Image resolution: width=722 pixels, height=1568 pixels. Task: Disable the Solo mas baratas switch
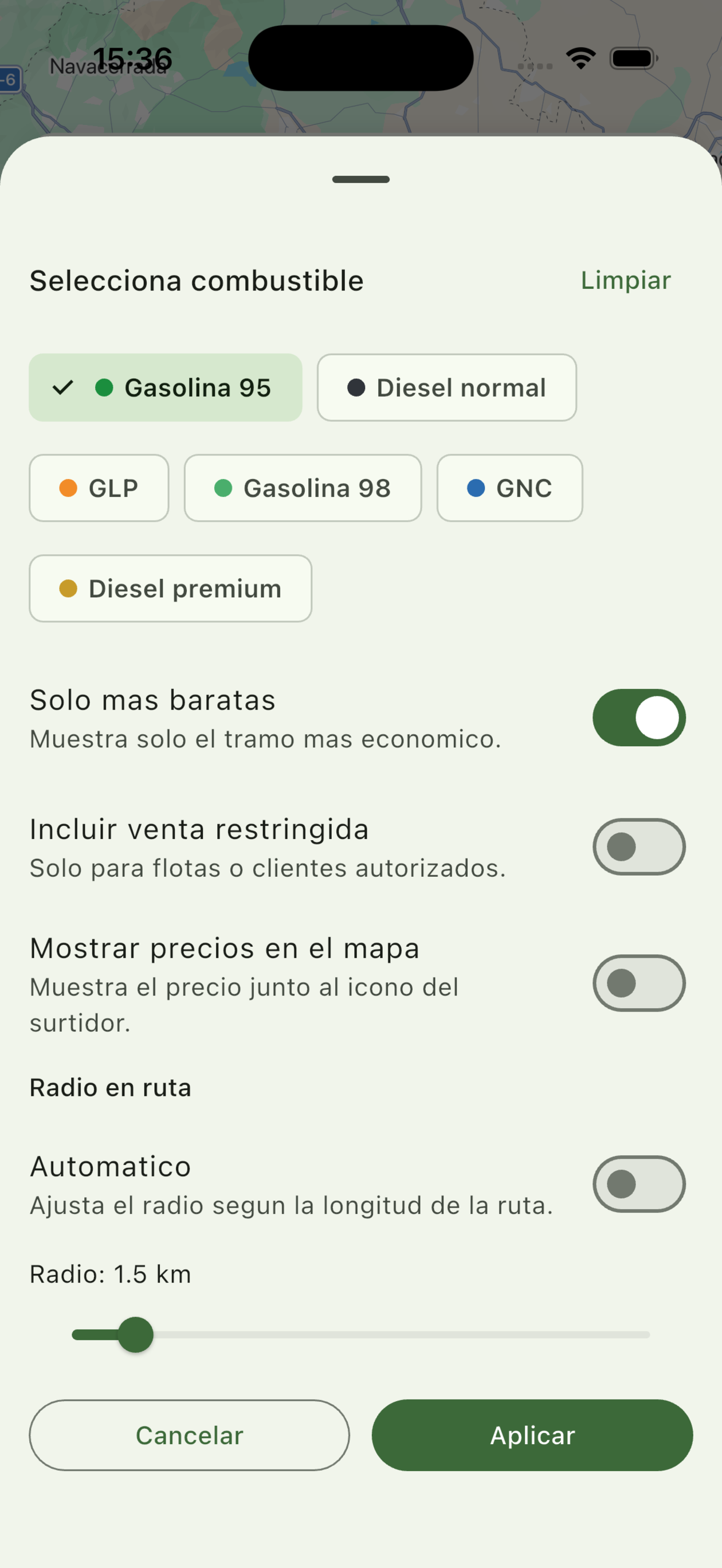(x=638, y=718)
